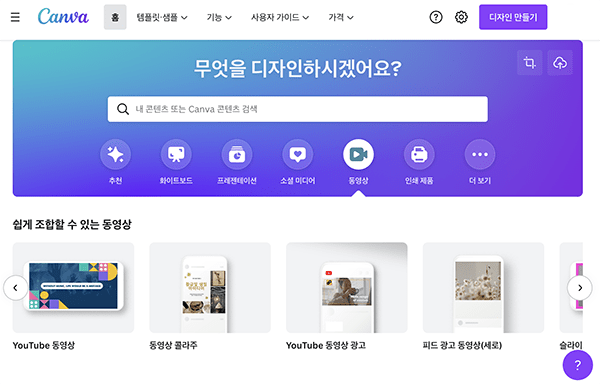Expand the 기능 menu

tap(219, 17)
